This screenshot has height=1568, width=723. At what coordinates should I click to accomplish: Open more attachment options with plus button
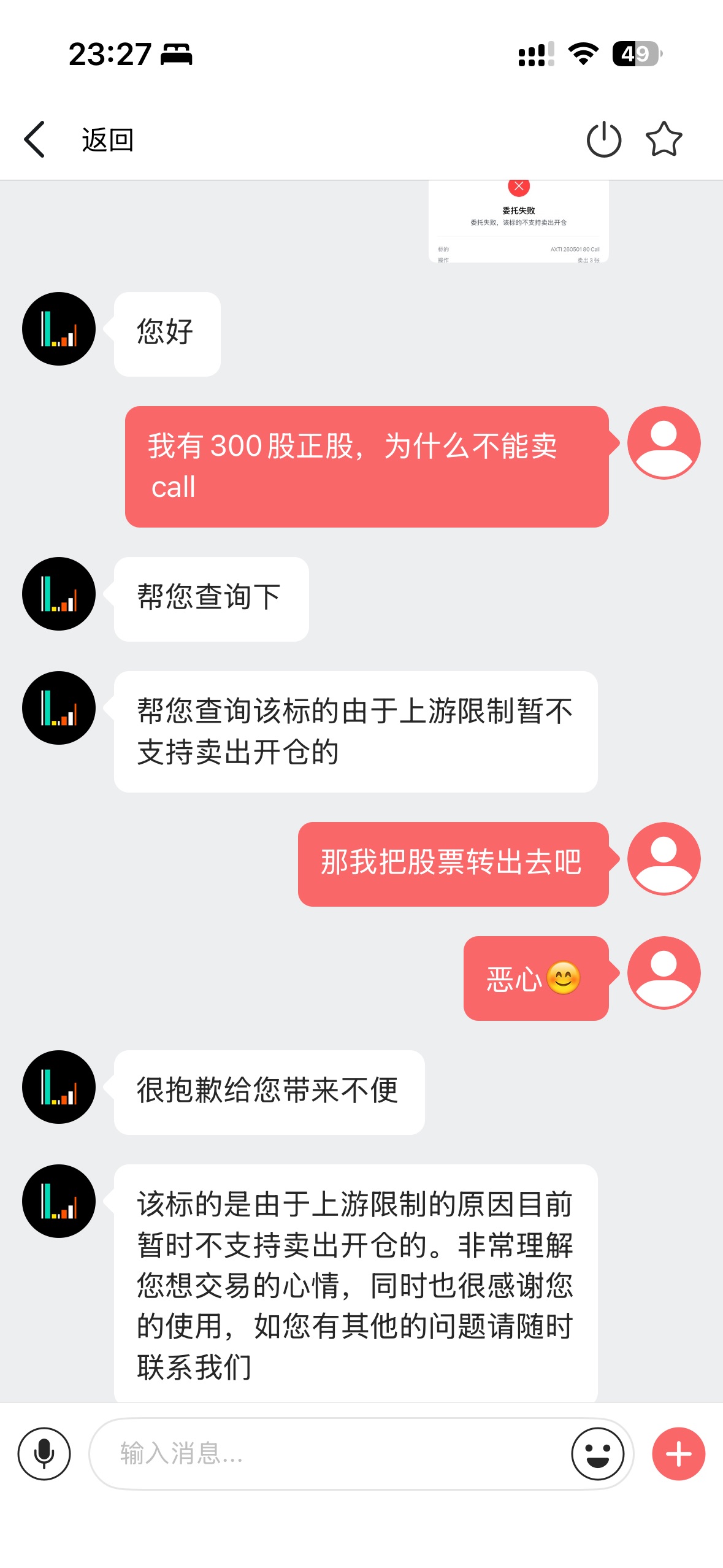678,1453
